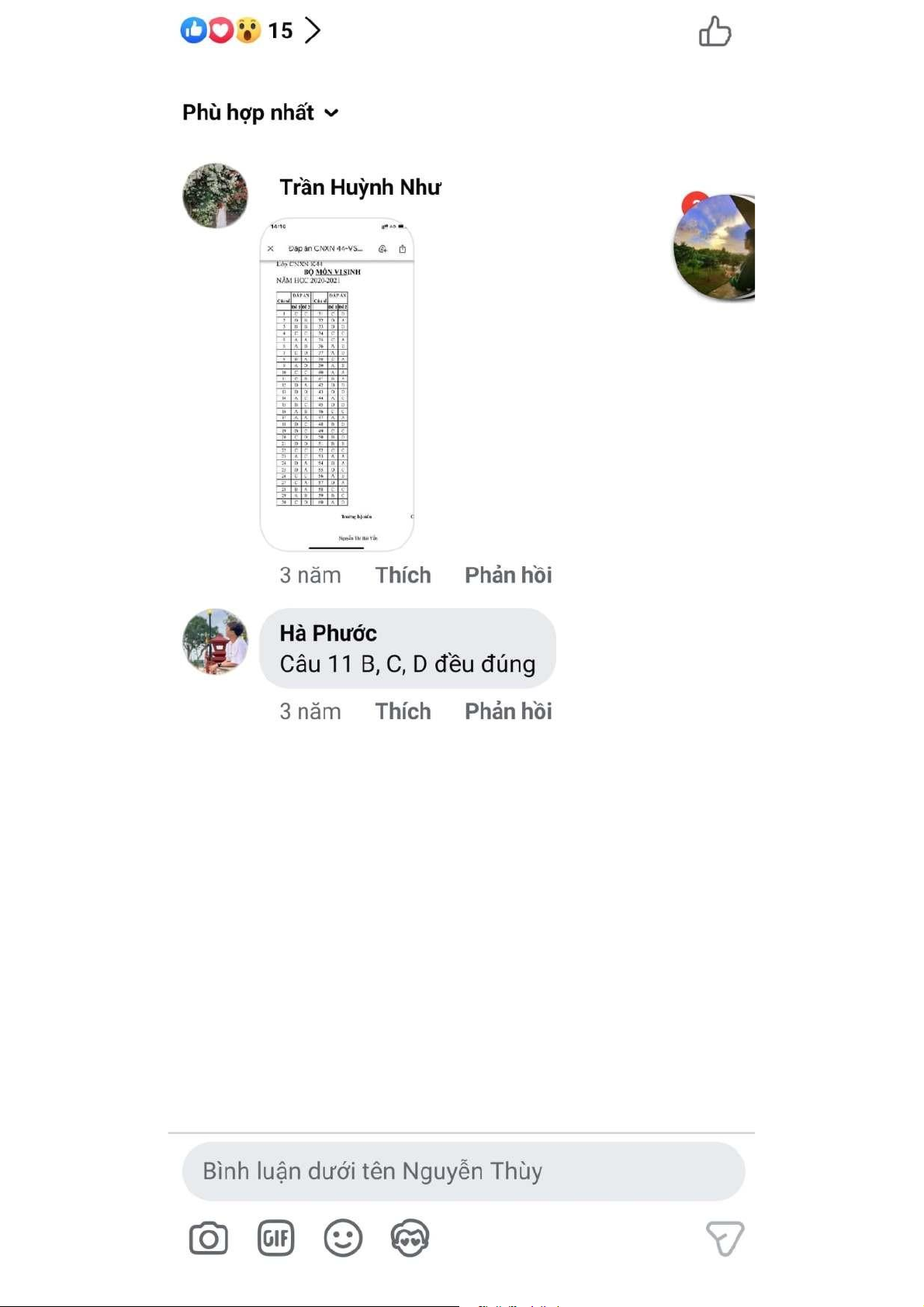Like the post with thumbs-up icon
This screenshot has height=1307, width=924.
[x=715, y=32]
